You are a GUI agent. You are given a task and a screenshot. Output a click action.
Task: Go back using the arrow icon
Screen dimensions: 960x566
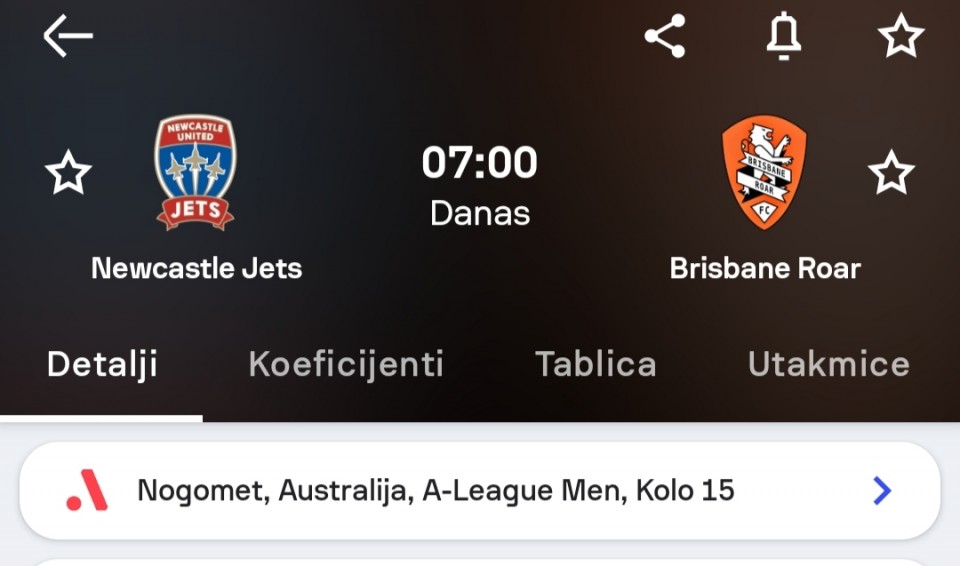[x=68, y=37]
